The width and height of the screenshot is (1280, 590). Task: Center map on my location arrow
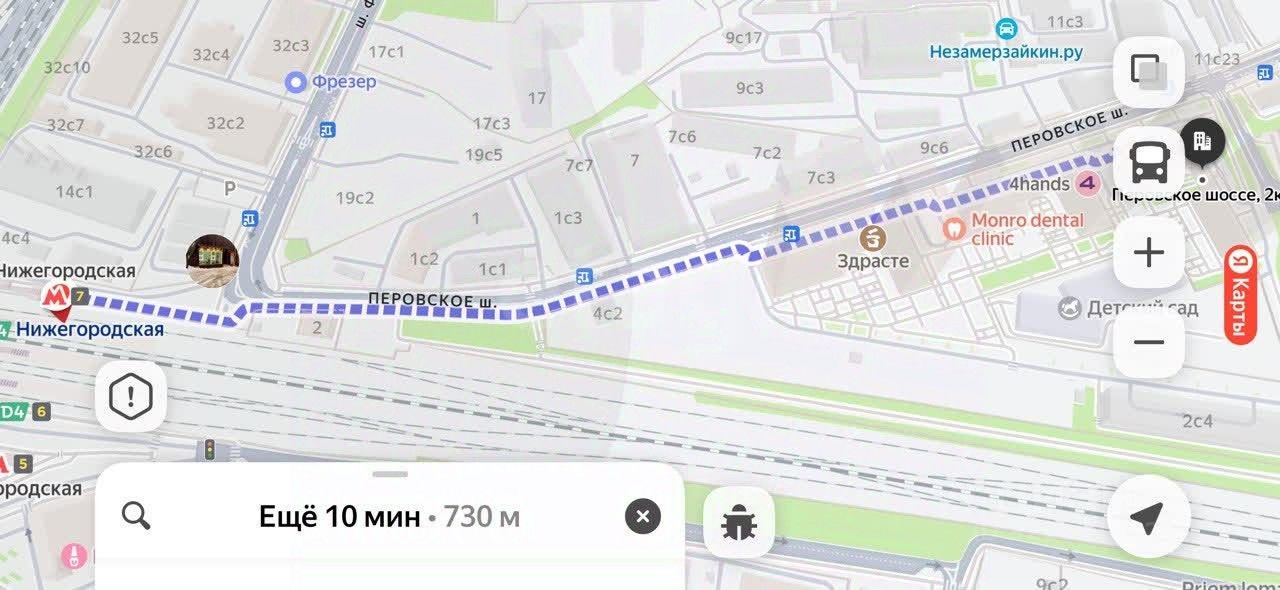click(1147, 516)
